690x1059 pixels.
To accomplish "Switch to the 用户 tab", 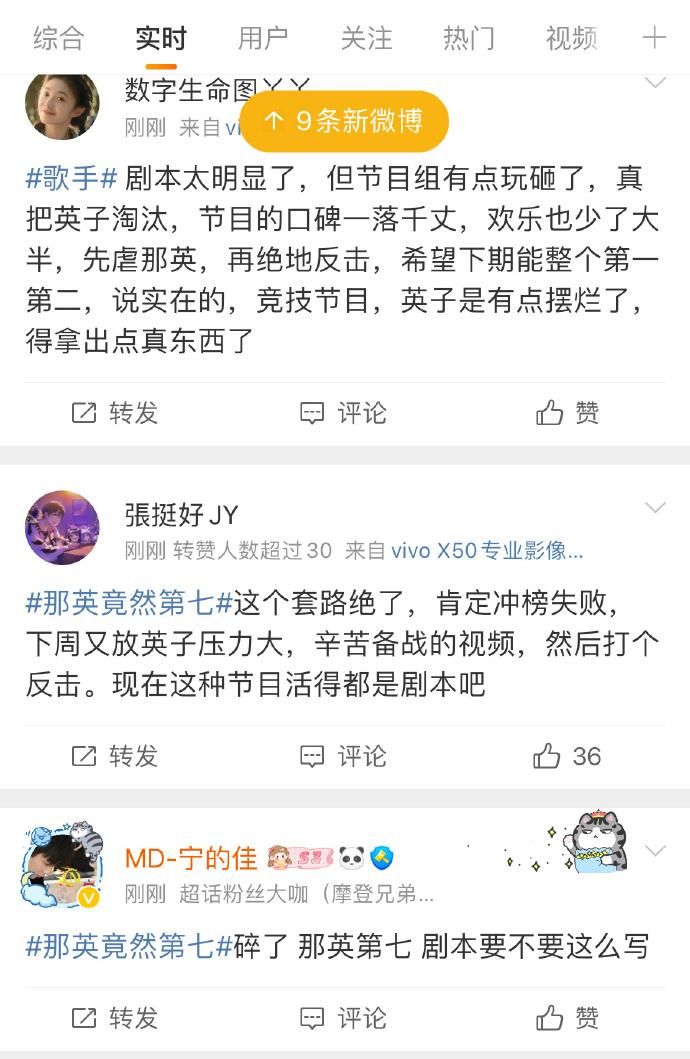I will (263, 38).
